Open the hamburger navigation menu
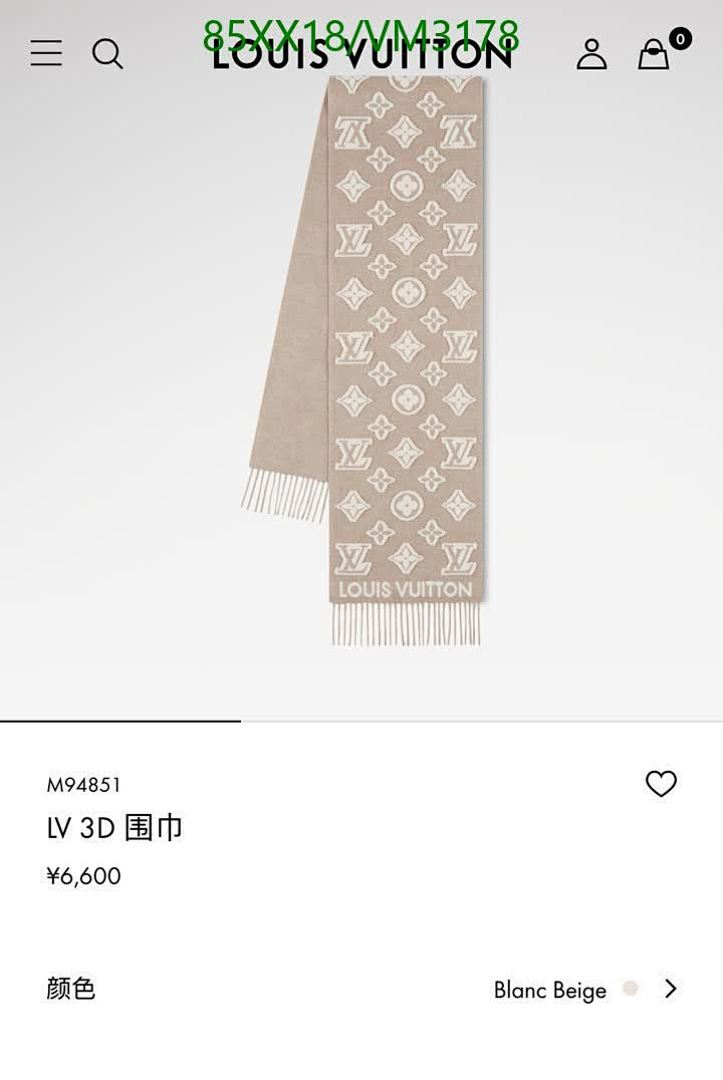The width and height of the screenshot is (723, 1080). [45, 54]
